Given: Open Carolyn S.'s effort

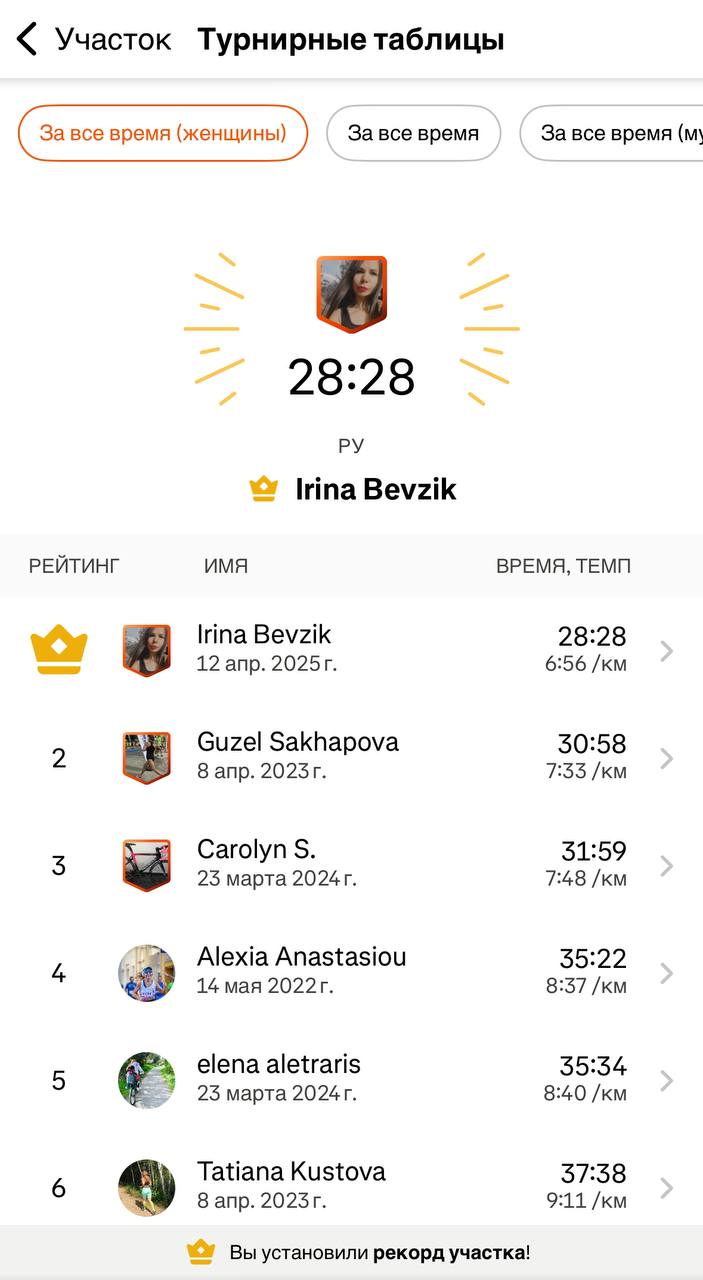Looking at the screenshot, I should (x=350, y=865).
